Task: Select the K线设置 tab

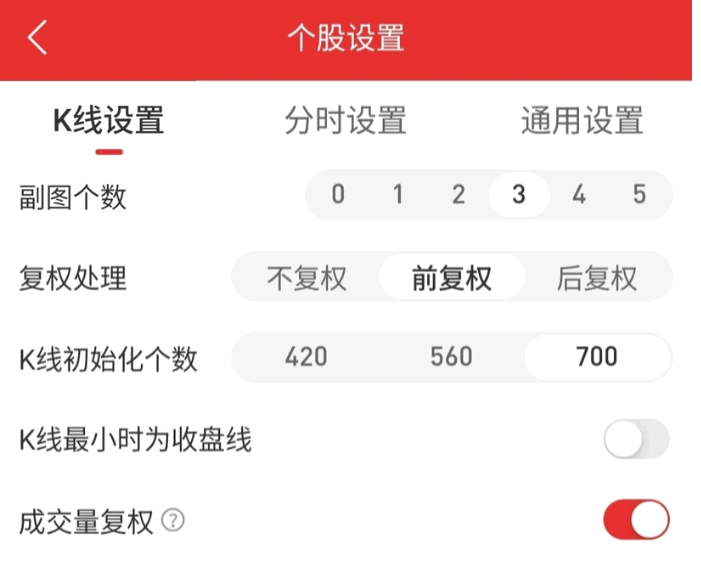Action: coord(108,121)
